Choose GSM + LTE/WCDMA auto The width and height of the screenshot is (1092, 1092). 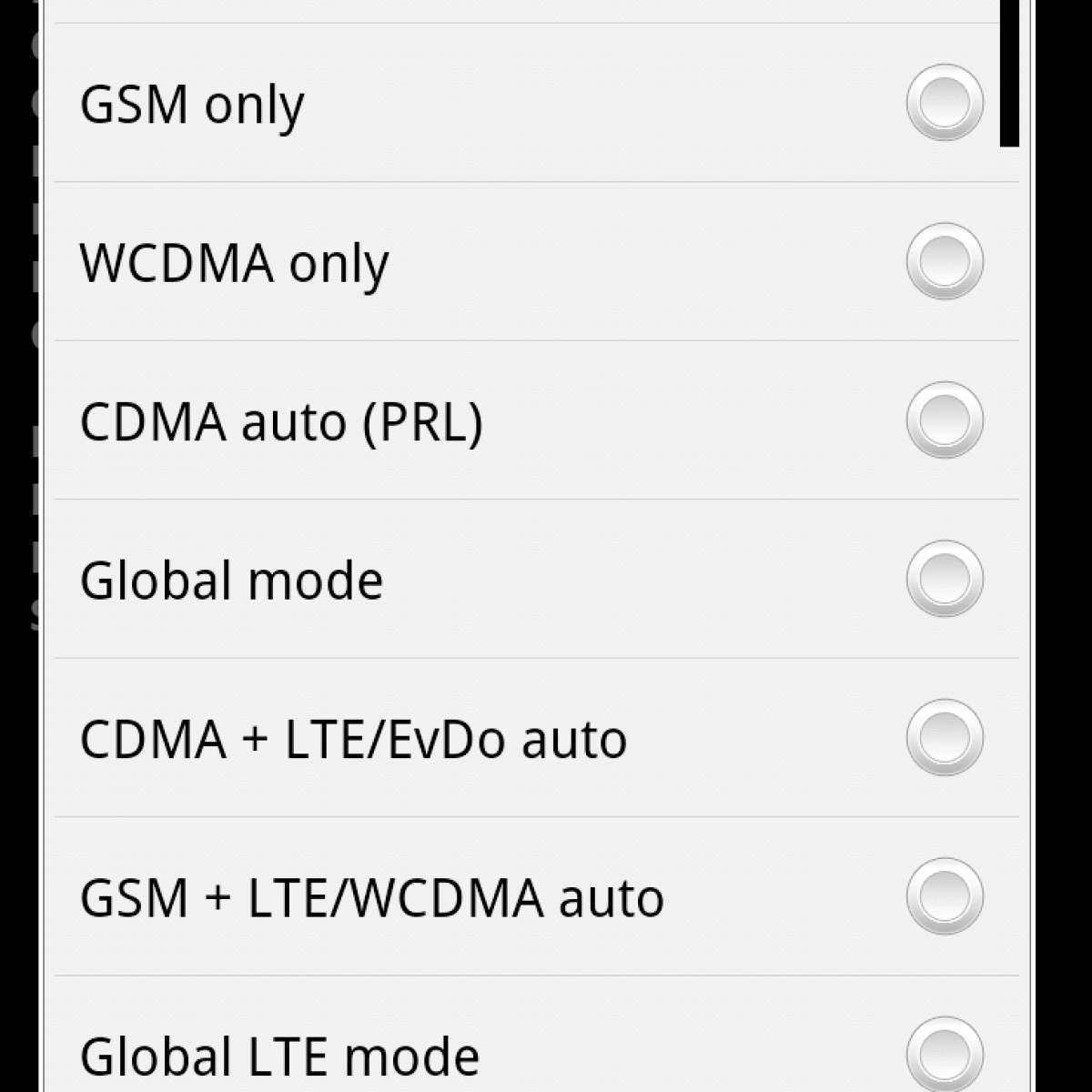click(945, 897)
